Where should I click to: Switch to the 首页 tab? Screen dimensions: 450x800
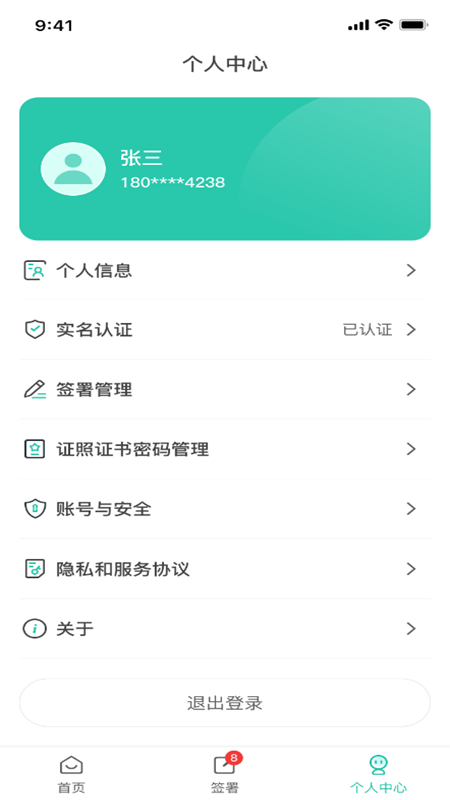coord(71,774)
